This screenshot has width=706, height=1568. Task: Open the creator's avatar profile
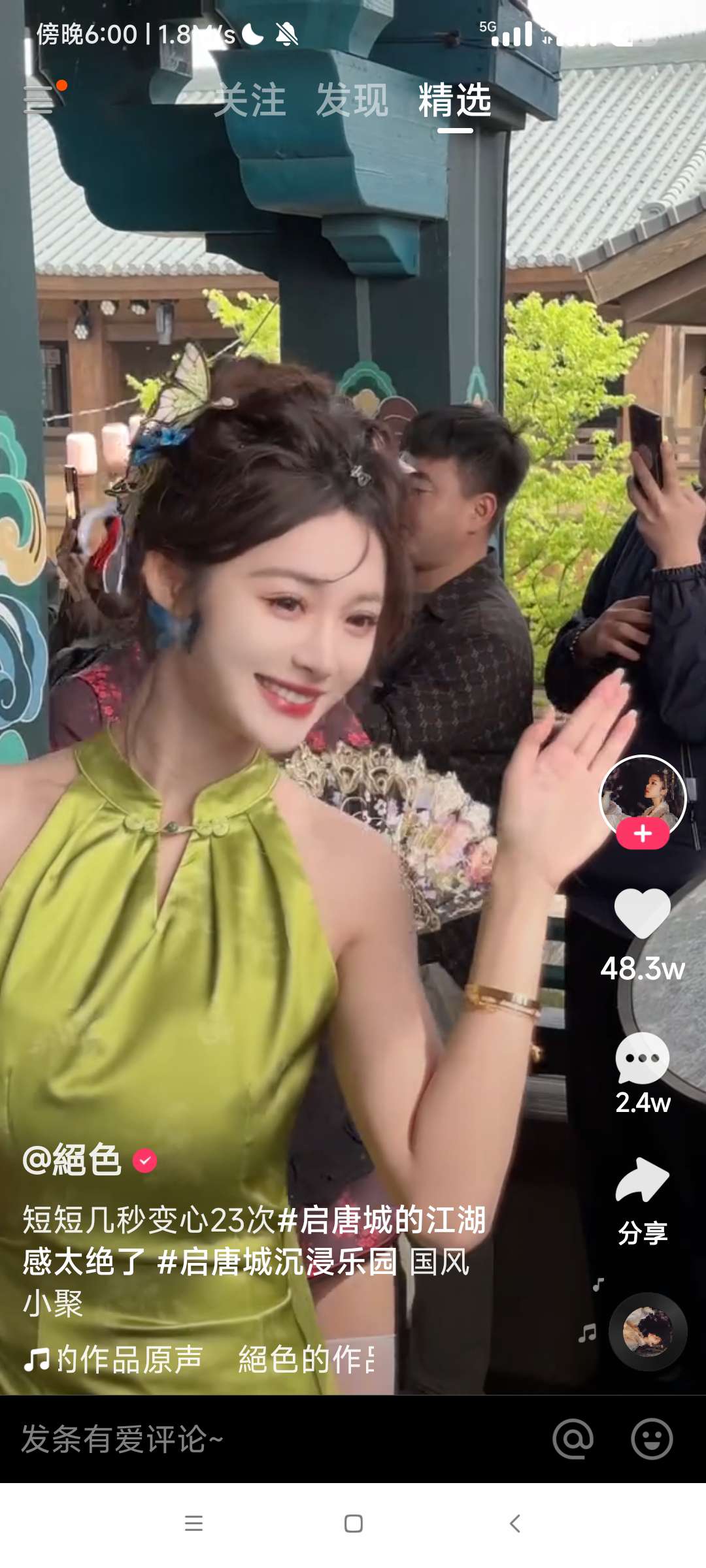tap(643, 795)
